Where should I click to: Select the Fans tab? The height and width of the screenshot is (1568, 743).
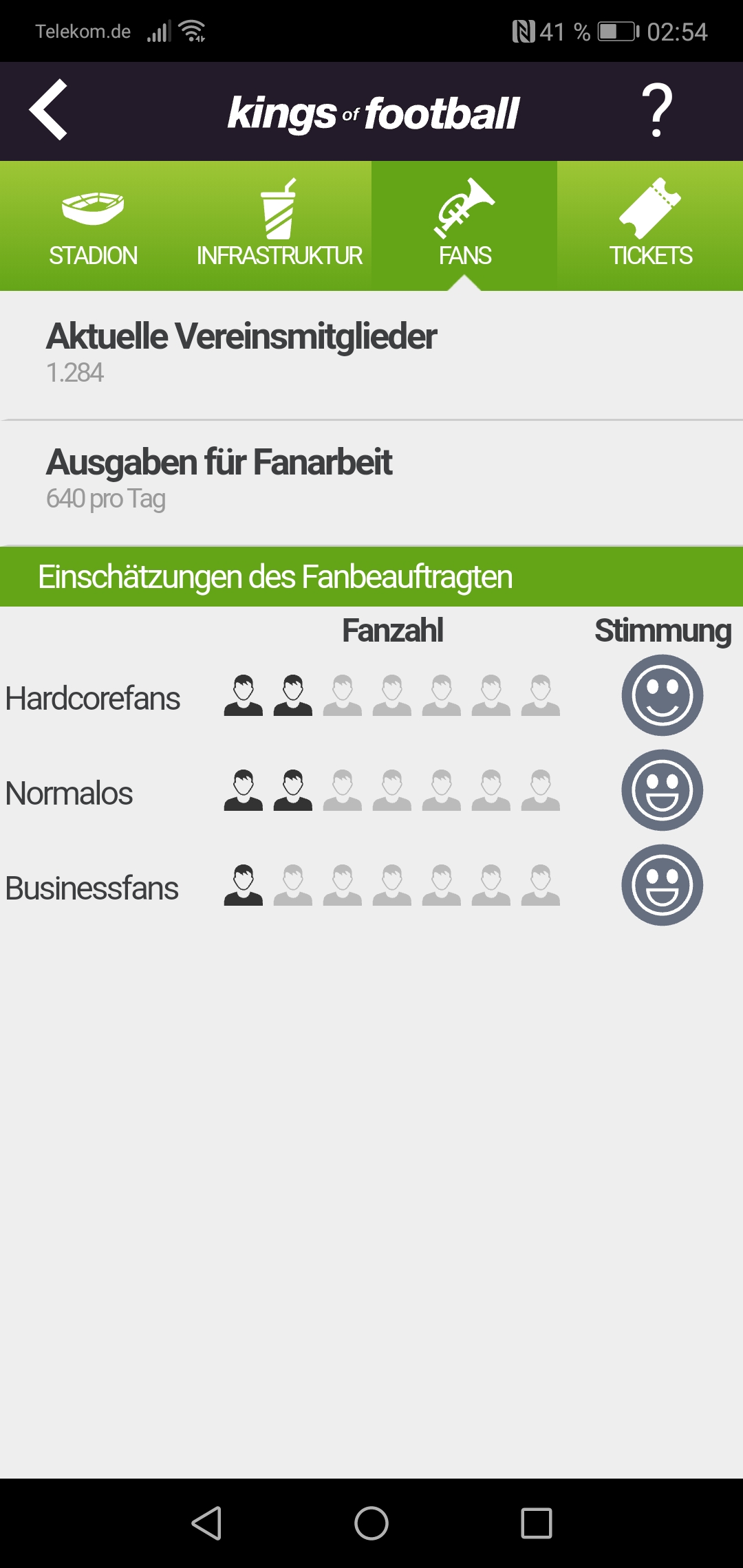[x=464, y=227]
